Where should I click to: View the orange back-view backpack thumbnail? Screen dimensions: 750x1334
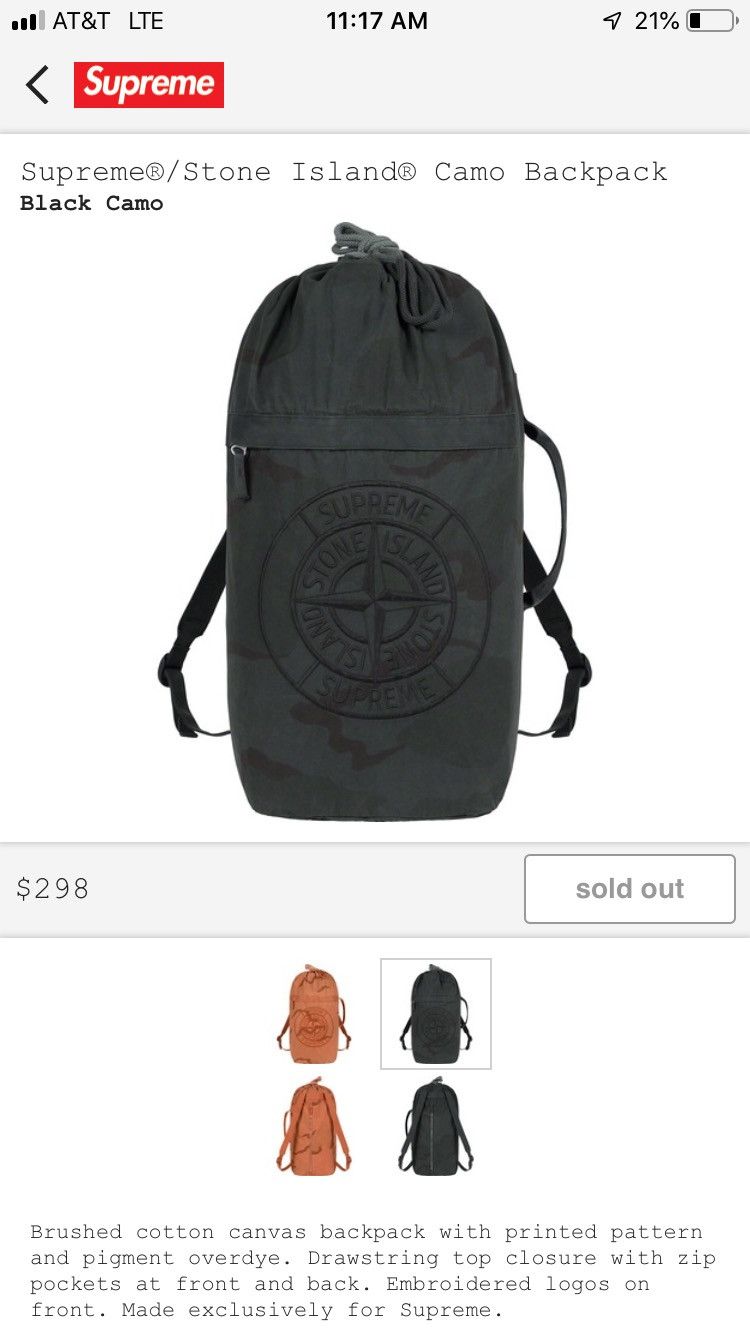click(314, 1126)
